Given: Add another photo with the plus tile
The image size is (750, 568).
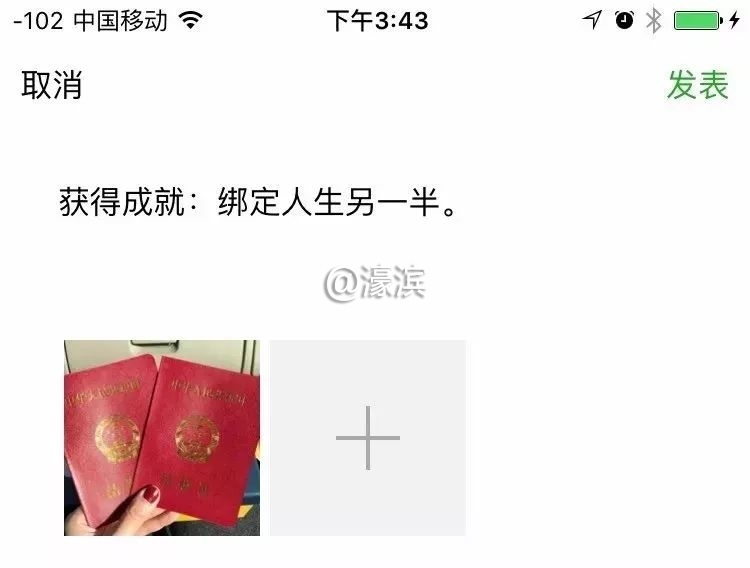Looking at the screenshot, I should [367, 438].
